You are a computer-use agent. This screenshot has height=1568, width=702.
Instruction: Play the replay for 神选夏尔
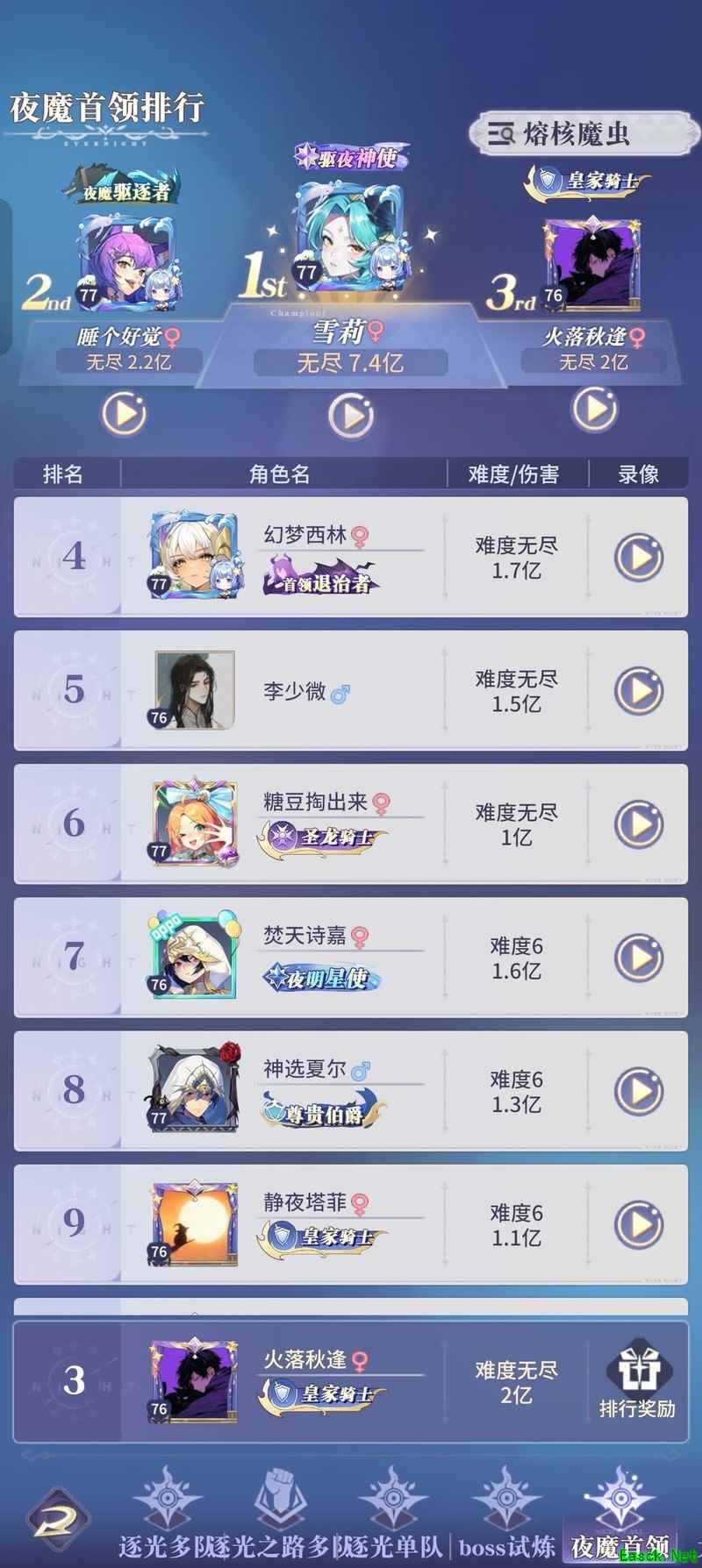638,1091
